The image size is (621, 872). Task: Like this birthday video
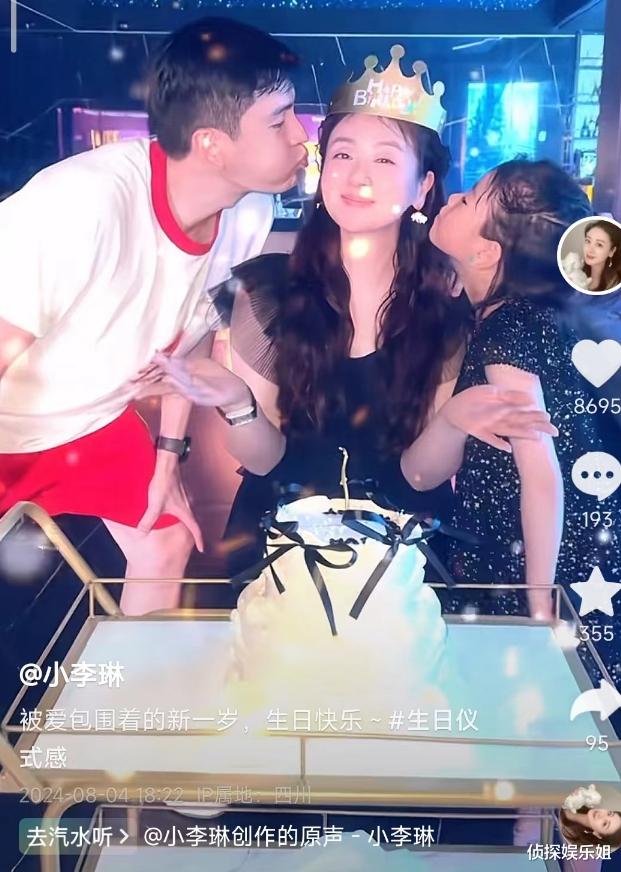pos(596,363)
